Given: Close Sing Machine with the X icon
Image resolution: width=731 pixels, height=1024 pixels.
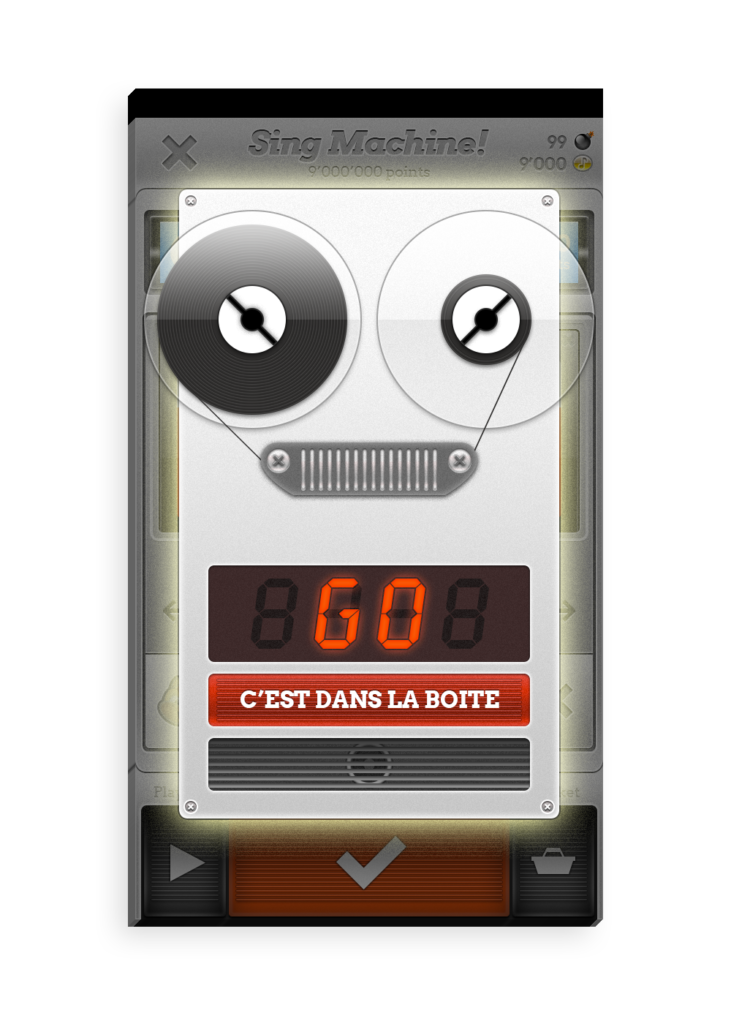Looking at the screenshot, I should point(180,153).
